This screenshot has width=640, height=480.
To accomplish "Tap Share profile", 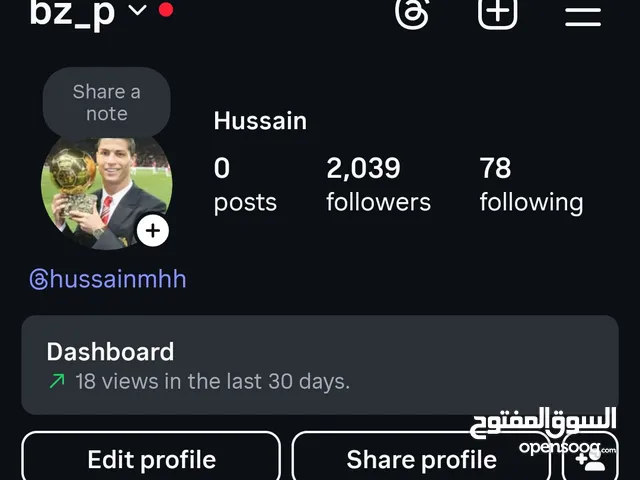I will click(421, 459).
